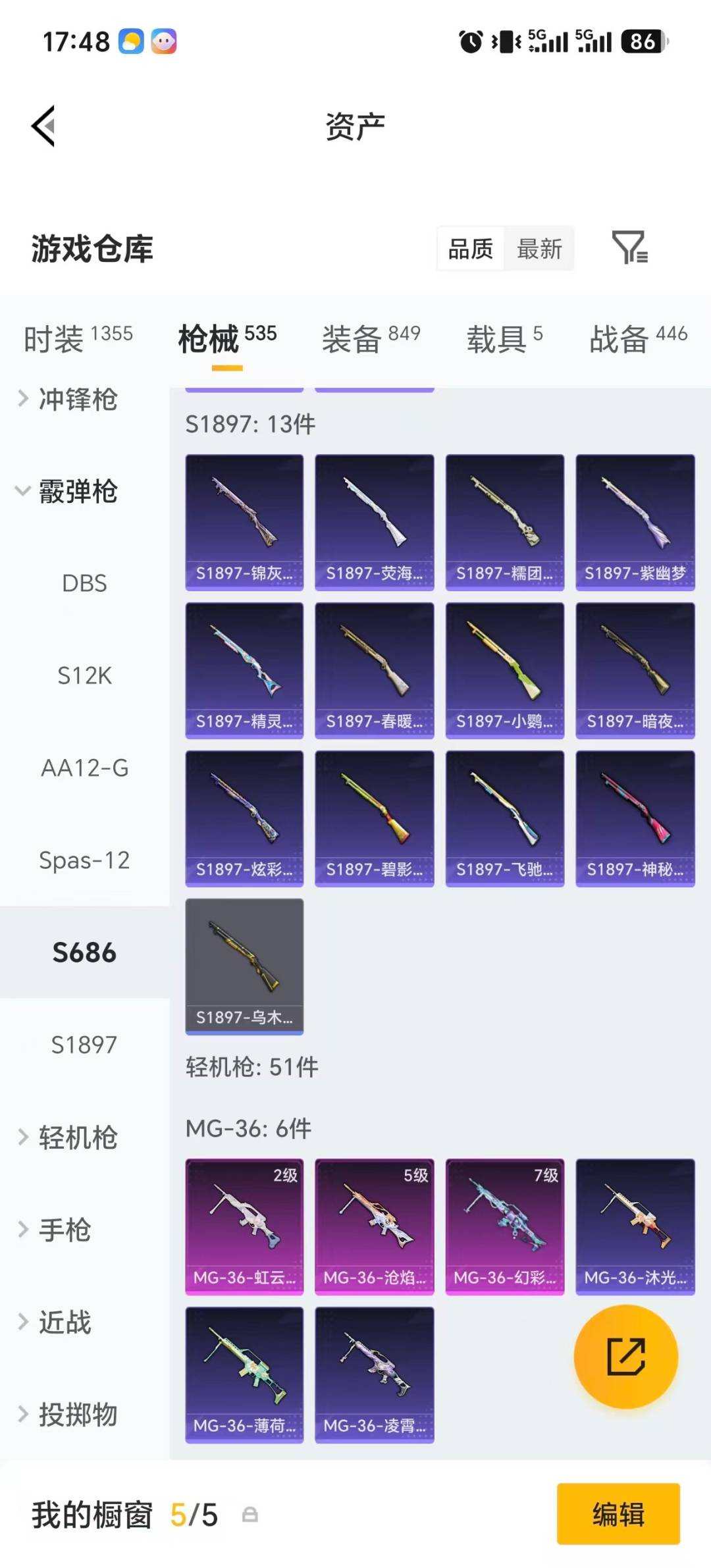This screenshot has height=1568, width=711.
Task: Switch to the 载具 tab
Action: (x=505, y=338)
